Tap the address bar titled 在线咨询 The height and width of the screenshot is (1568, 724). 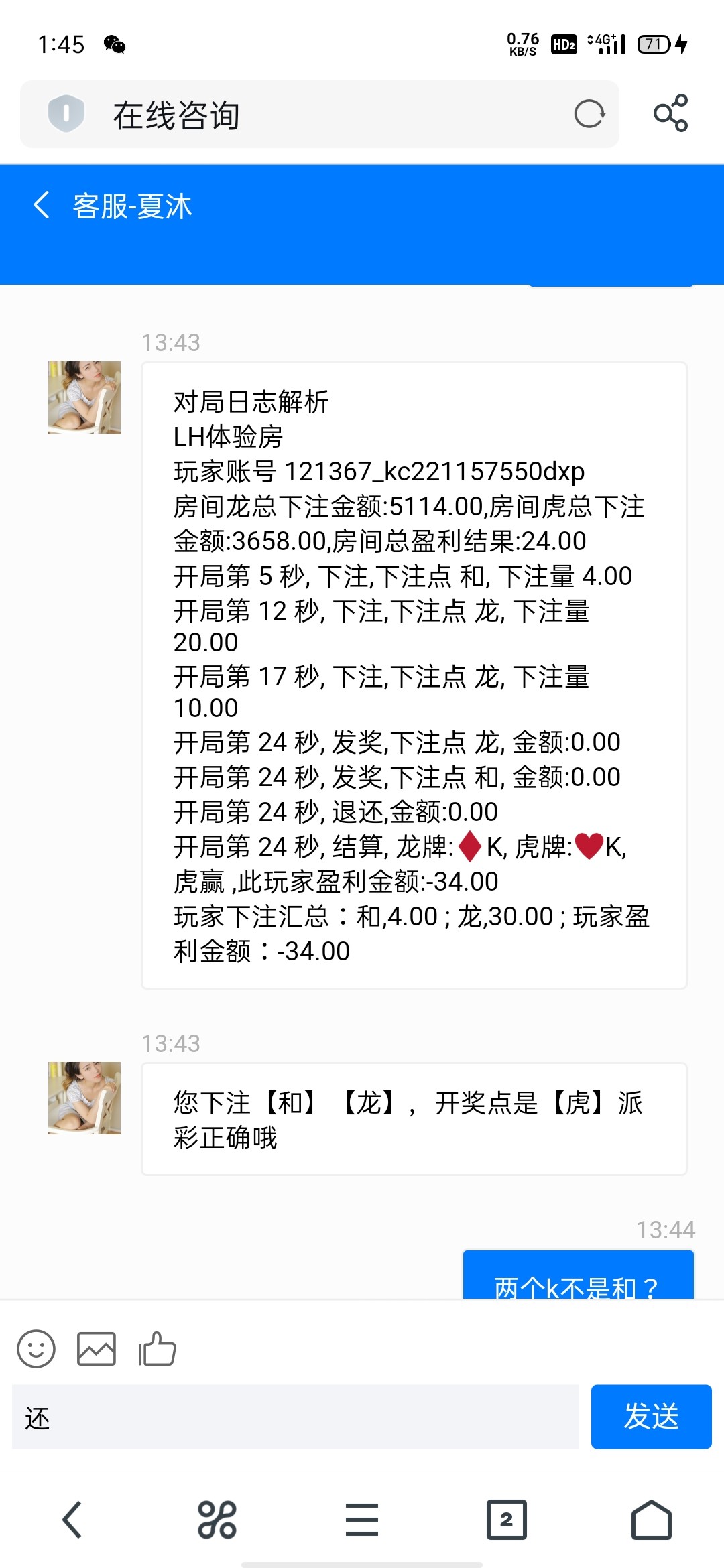pos(322,115)
